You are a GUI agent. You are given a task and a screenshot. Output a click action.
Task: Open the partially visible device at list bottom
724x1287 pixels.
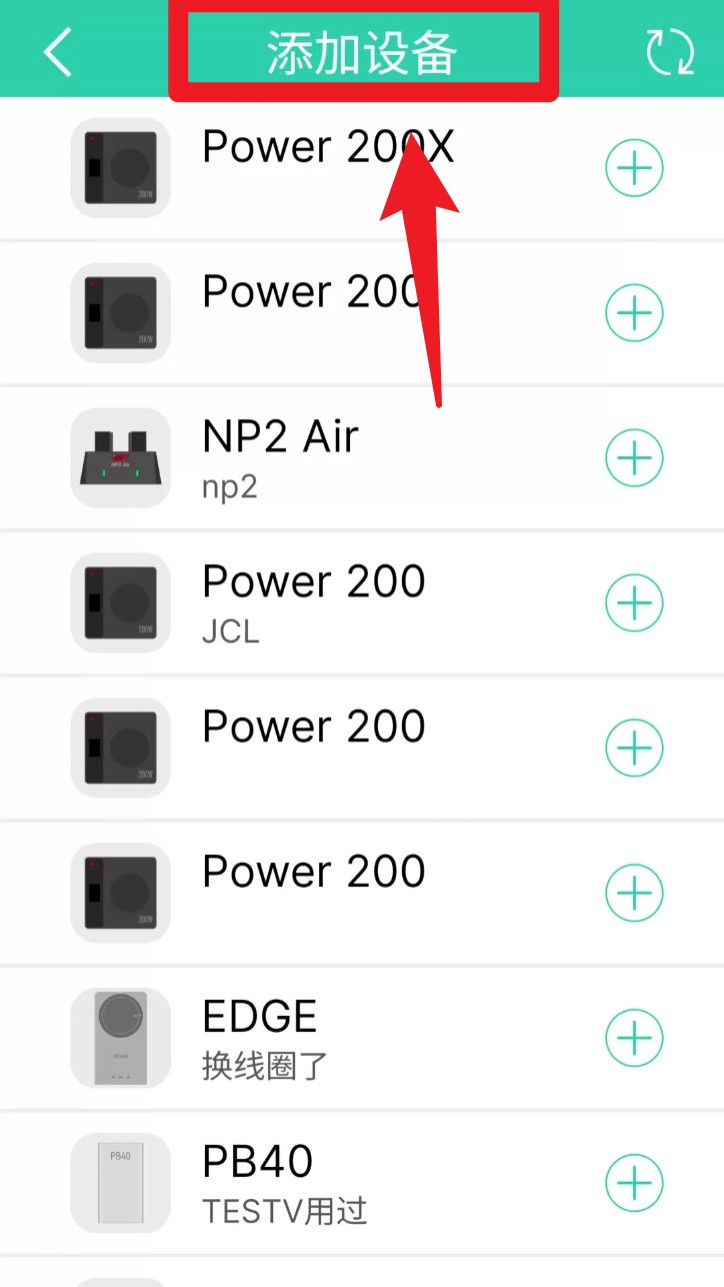click(x=120, y=1280)
